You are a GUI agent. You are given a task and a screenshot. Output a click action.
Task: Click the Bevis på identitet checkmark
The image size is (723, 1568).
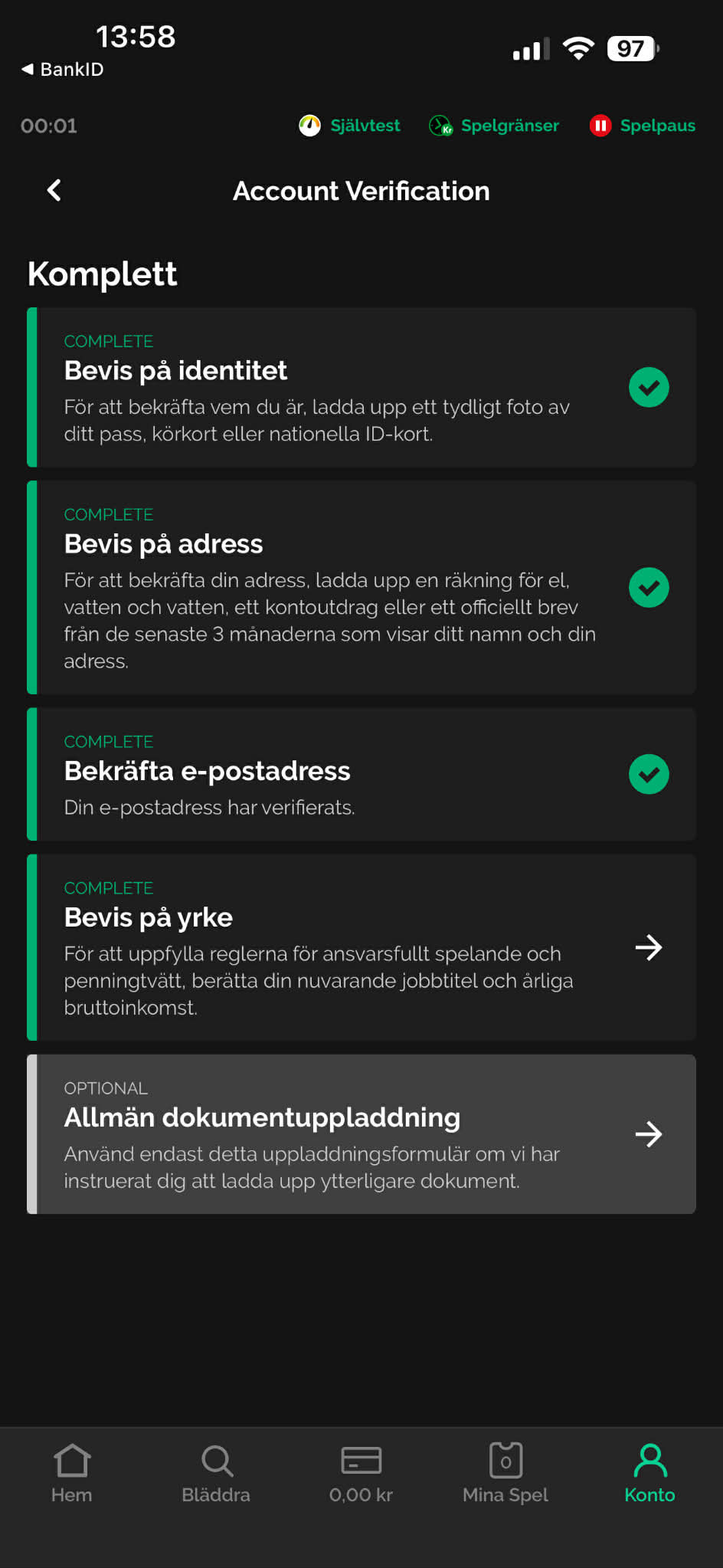649,387
